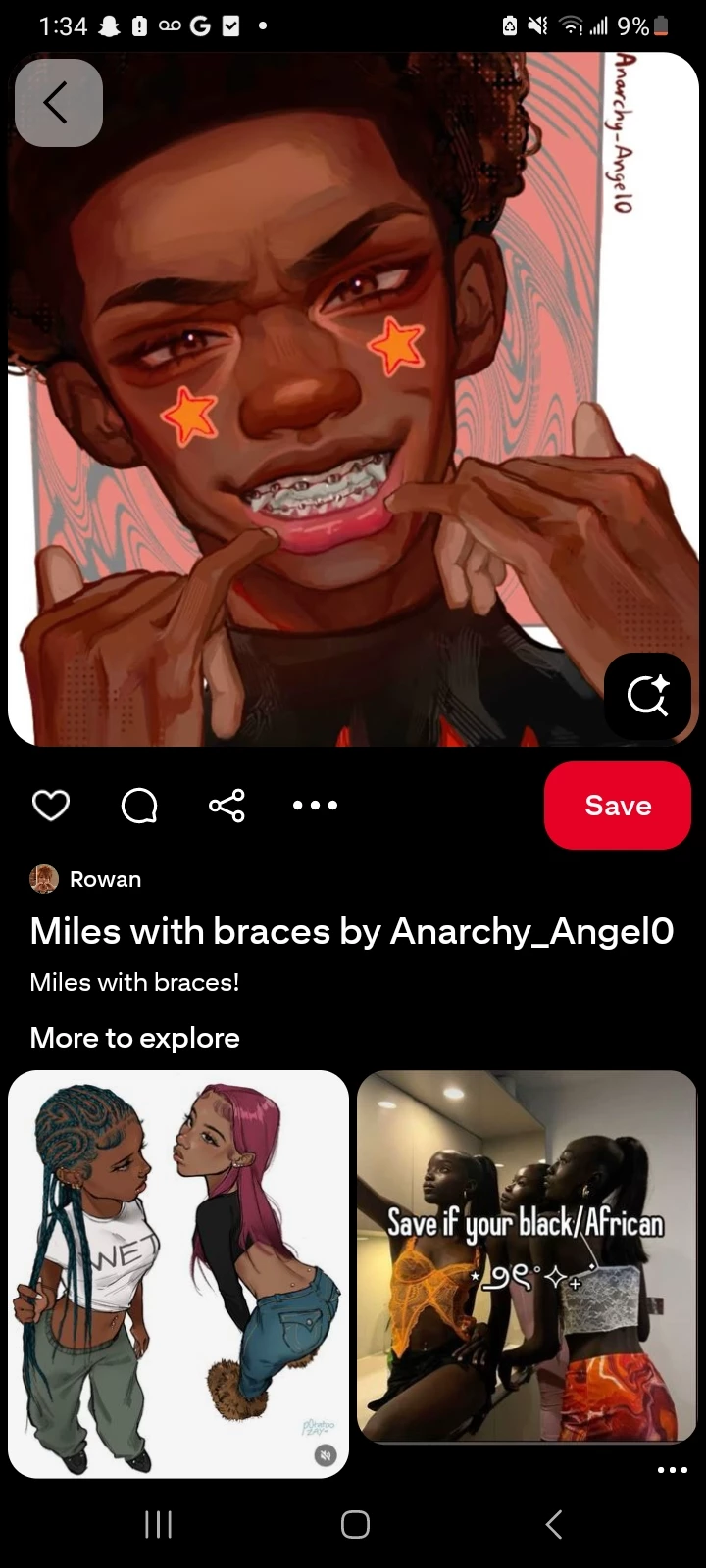
Task: Share this Miles with braces pin
Action: (227, 806)
